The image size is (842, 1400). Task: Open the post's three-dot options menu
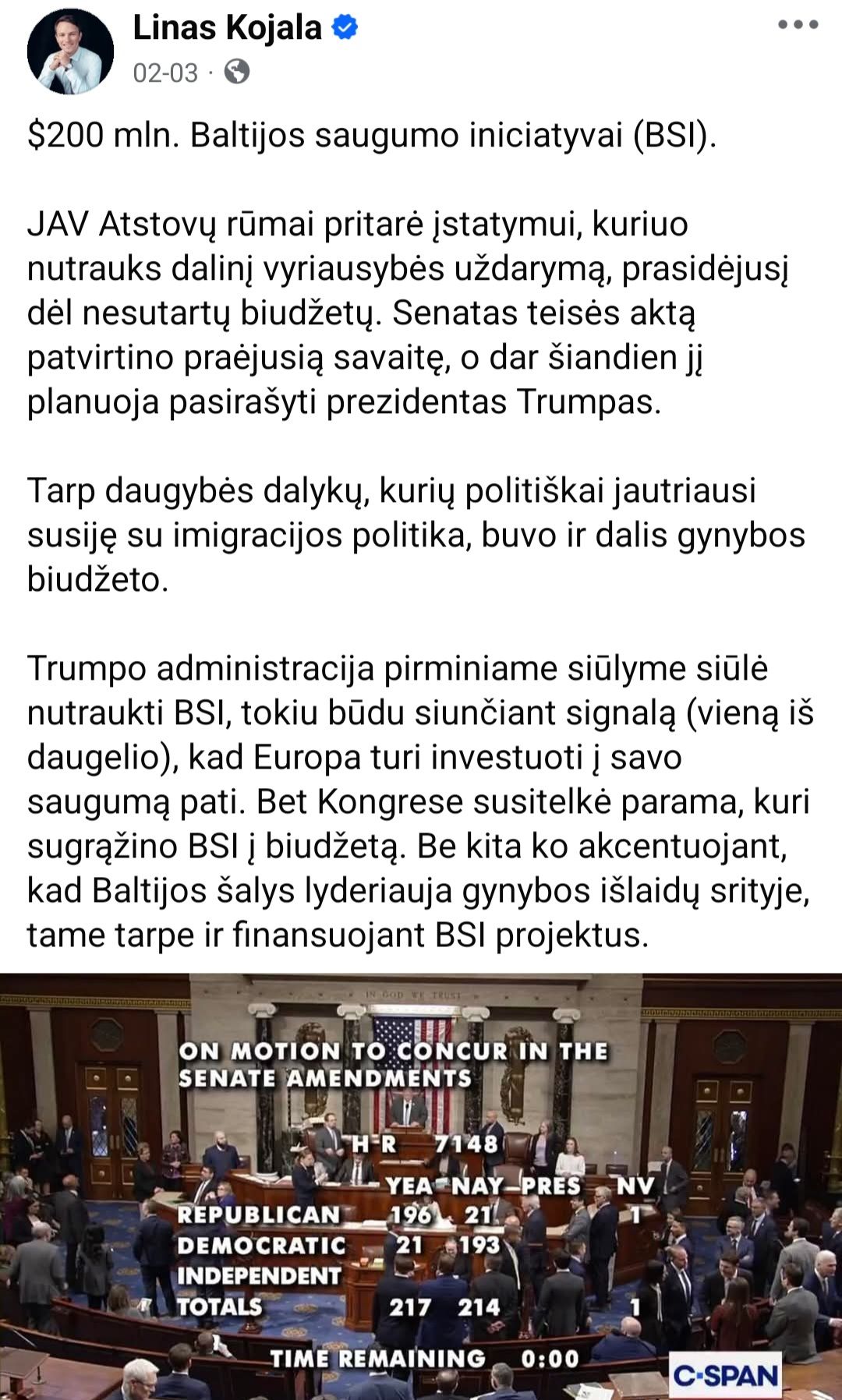(798, 25)
